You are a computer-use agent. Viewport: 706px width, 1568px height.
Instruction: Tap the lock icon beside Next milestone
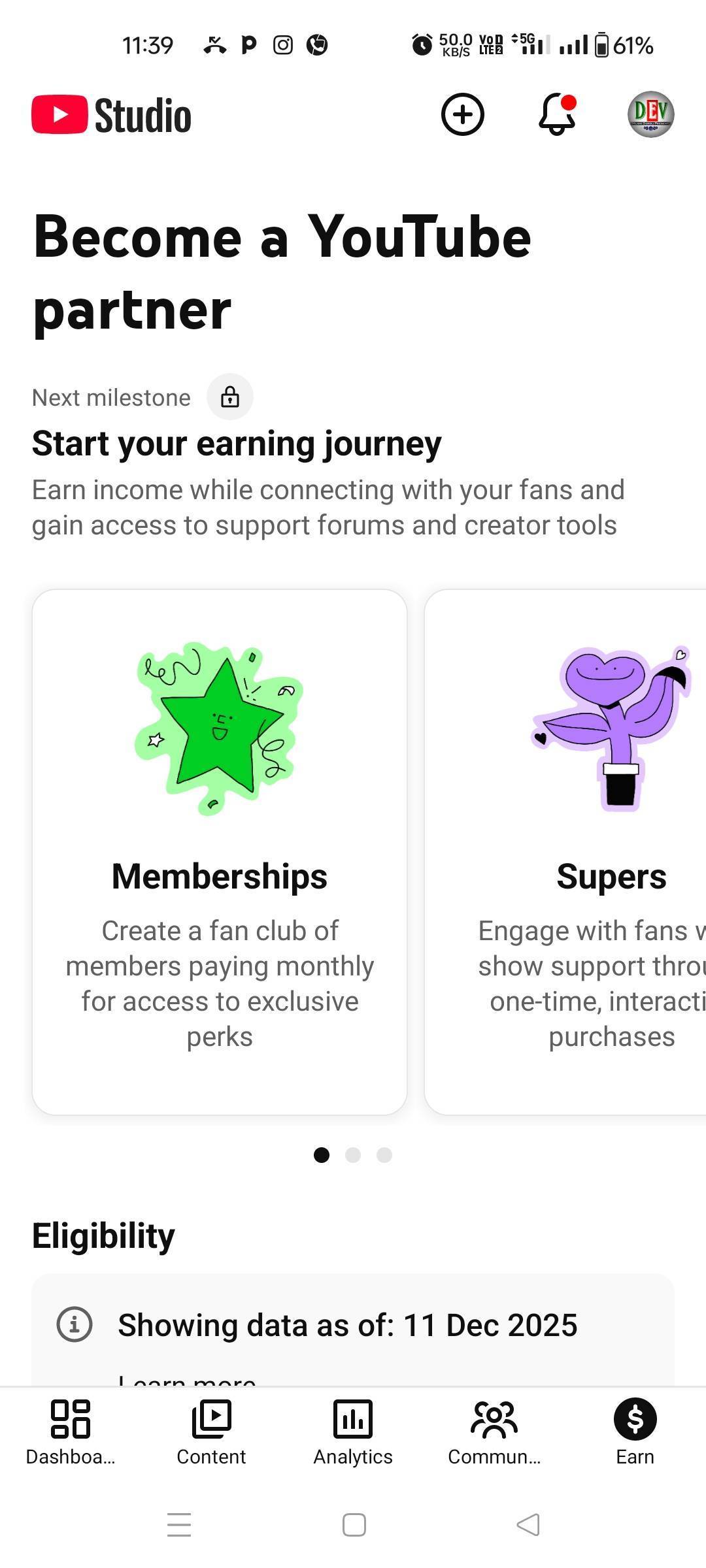click(230, 397)
